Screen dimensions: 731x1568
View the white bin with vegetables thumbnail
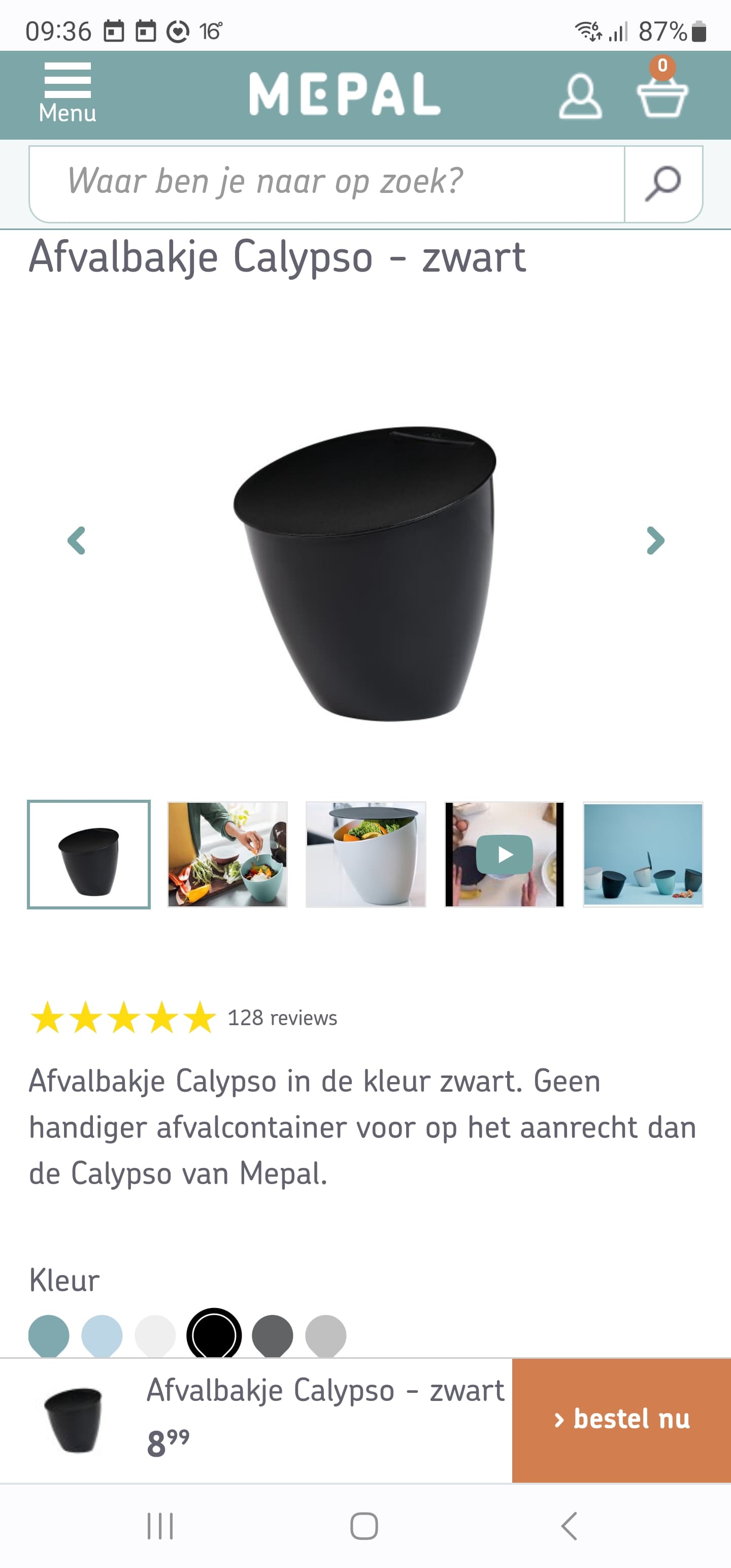(x=366, y=854)
